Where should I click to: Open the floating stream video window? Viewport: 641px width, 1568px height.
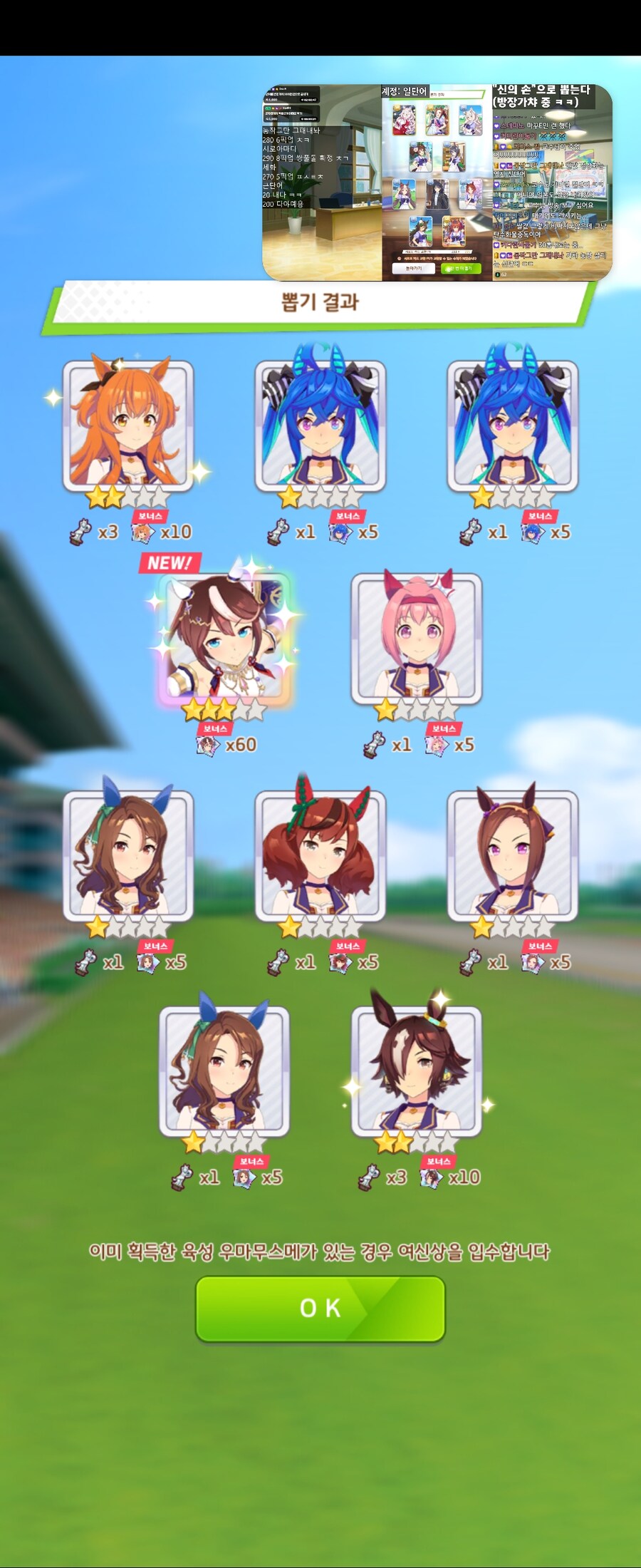pyautogui.click(x=437, y=182)
